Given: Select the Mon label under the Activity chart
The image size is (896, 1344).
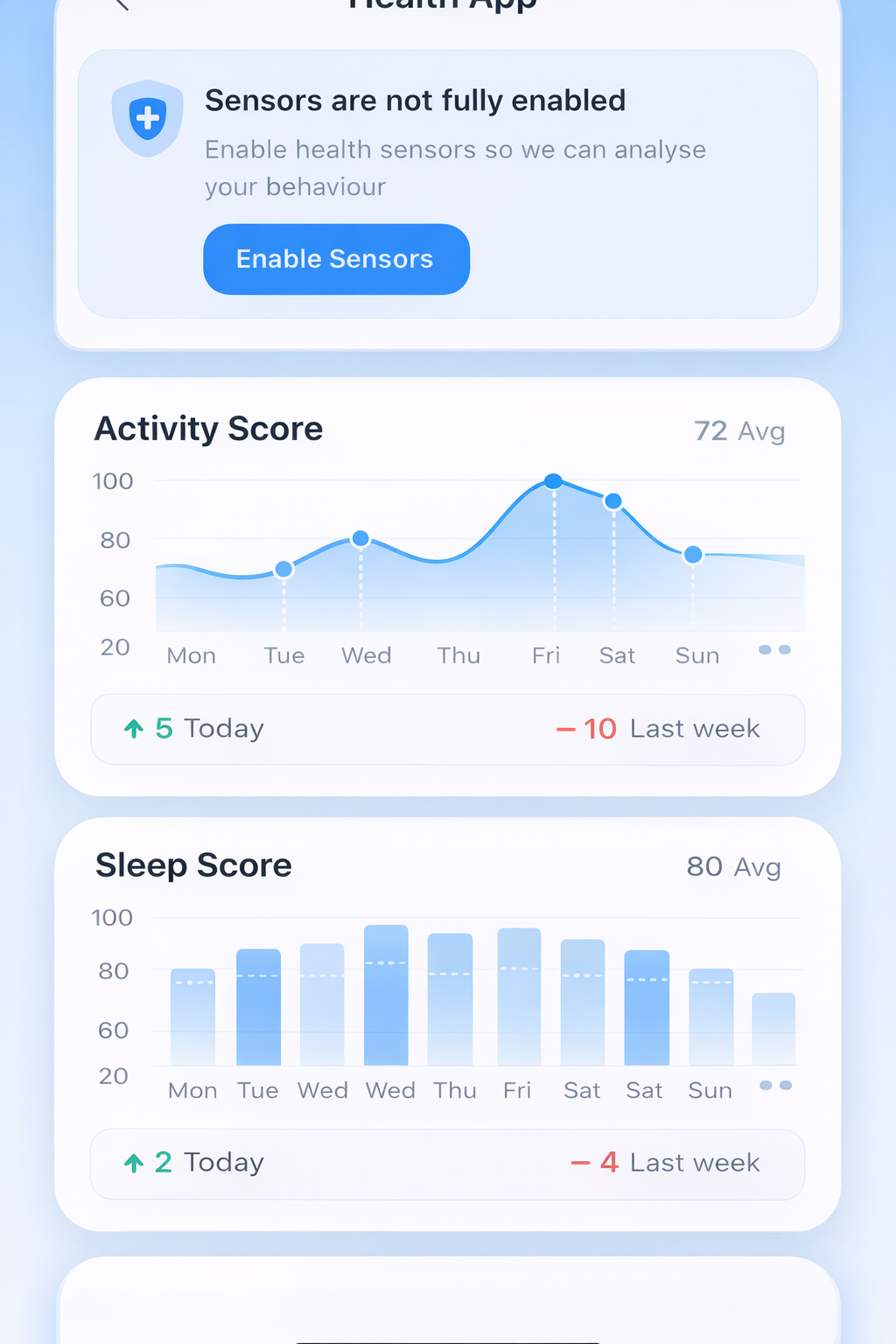Looking at the screenshot, I should tap(191, 654).
